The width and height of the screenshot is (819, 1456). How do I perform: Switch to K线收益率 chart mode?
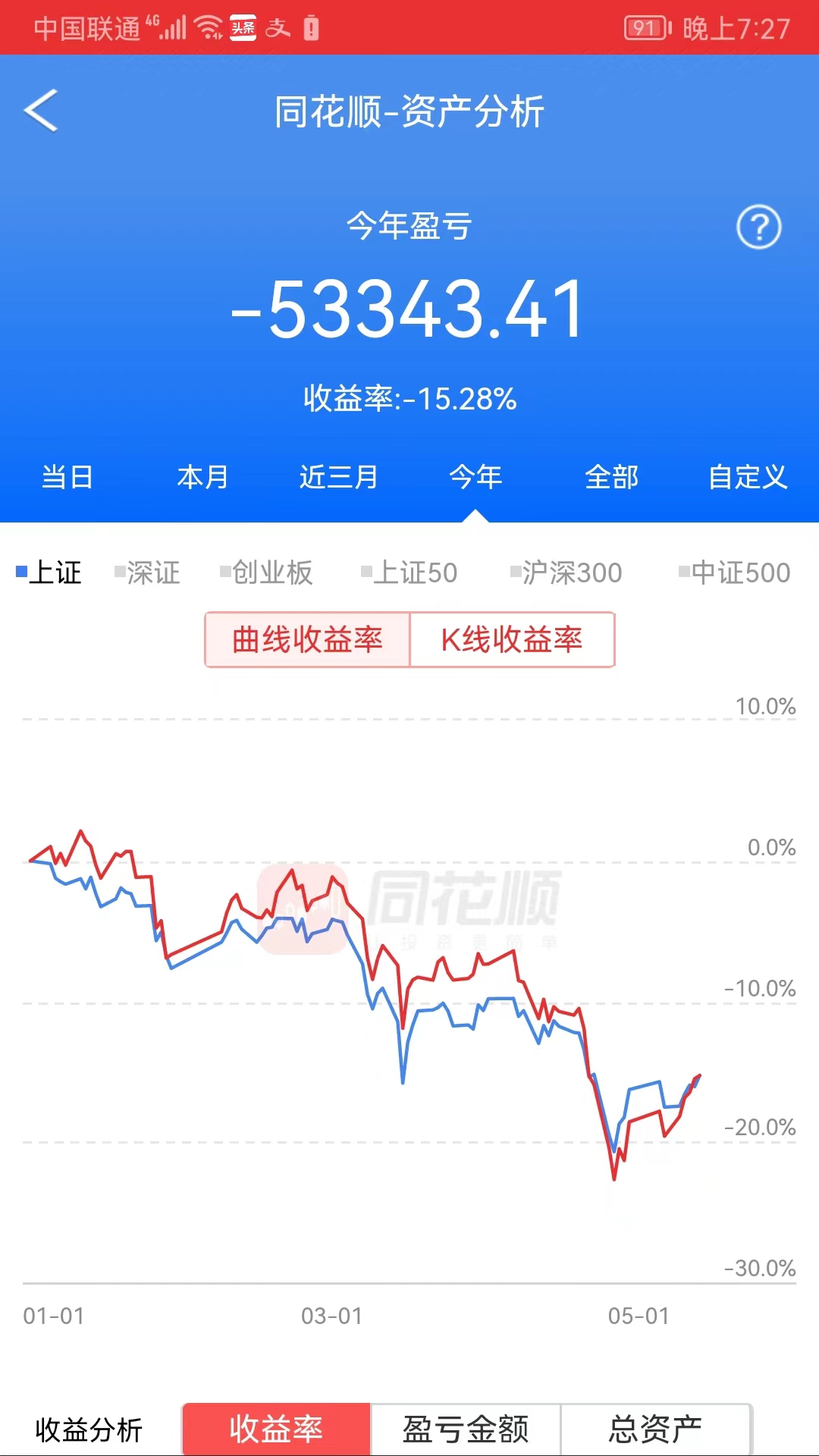pyautogui.click(x=512, y=640)
